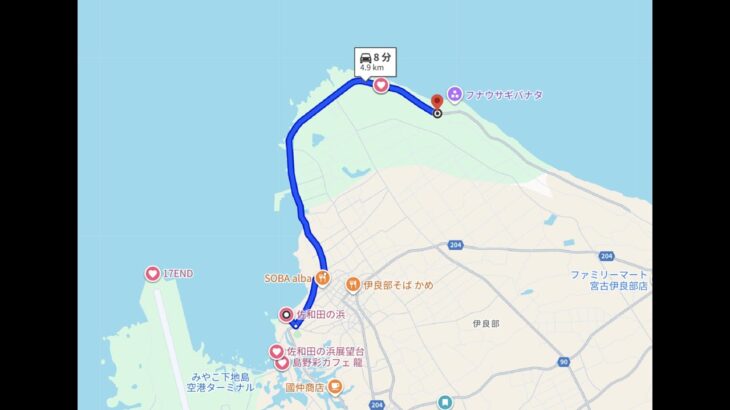Open 島野彩カフェ 龍 saved place

pos(282,363)
